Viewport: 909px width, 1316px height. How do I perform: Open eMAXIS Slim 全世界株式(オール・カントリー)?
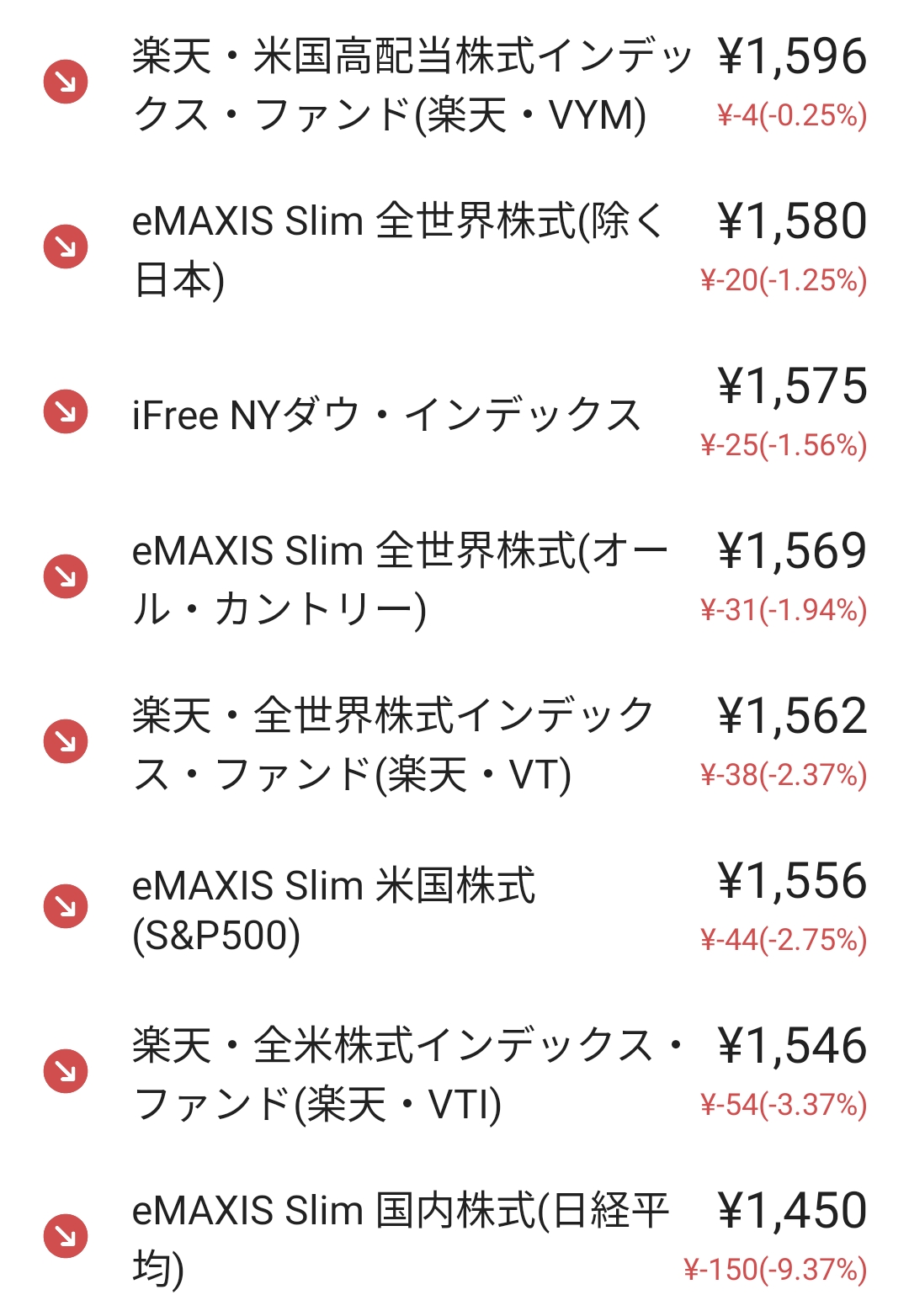(400, 579)
